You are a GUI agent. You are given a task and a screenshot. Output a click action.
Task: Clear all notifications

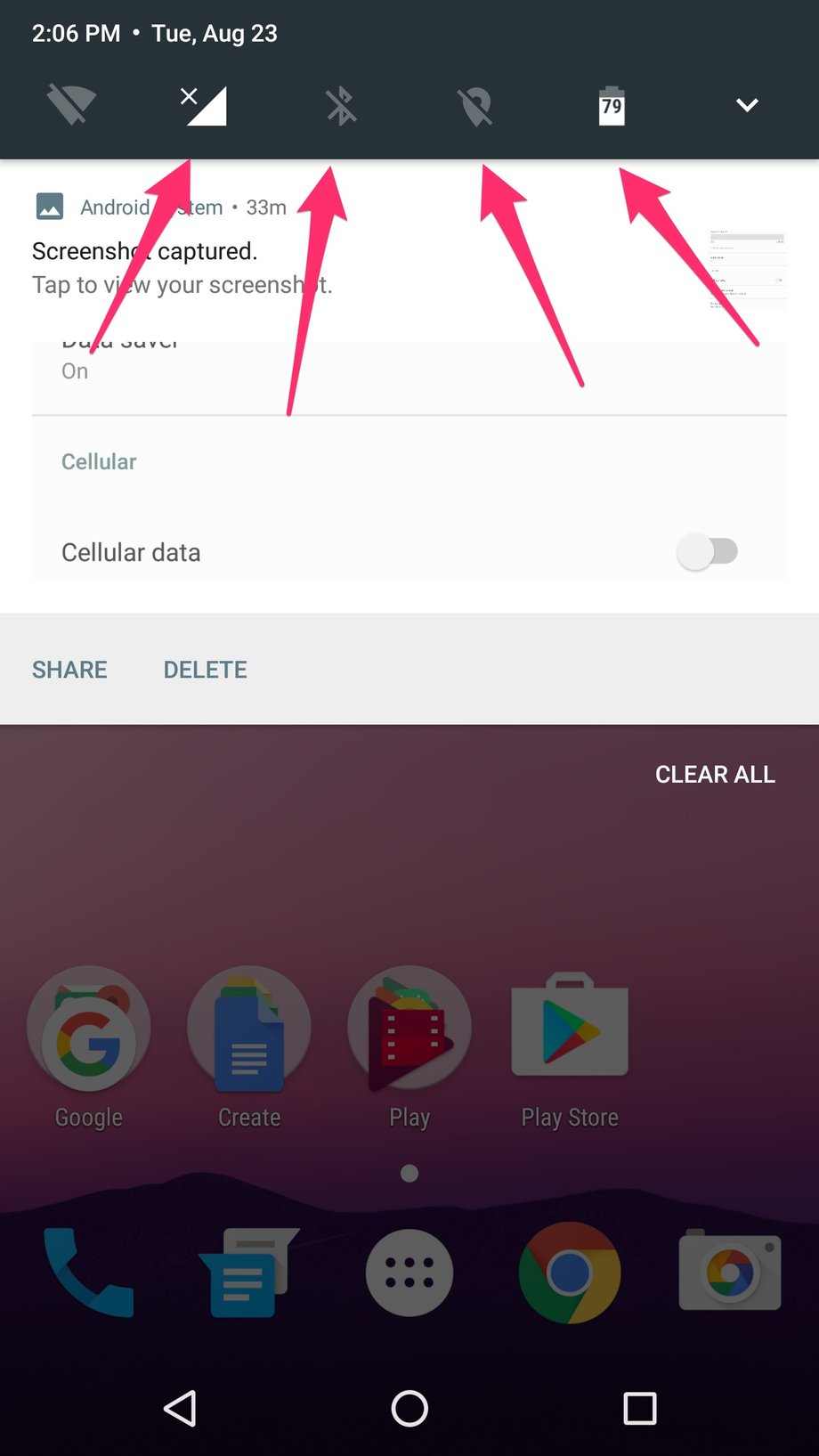click(x=715, y=775)
